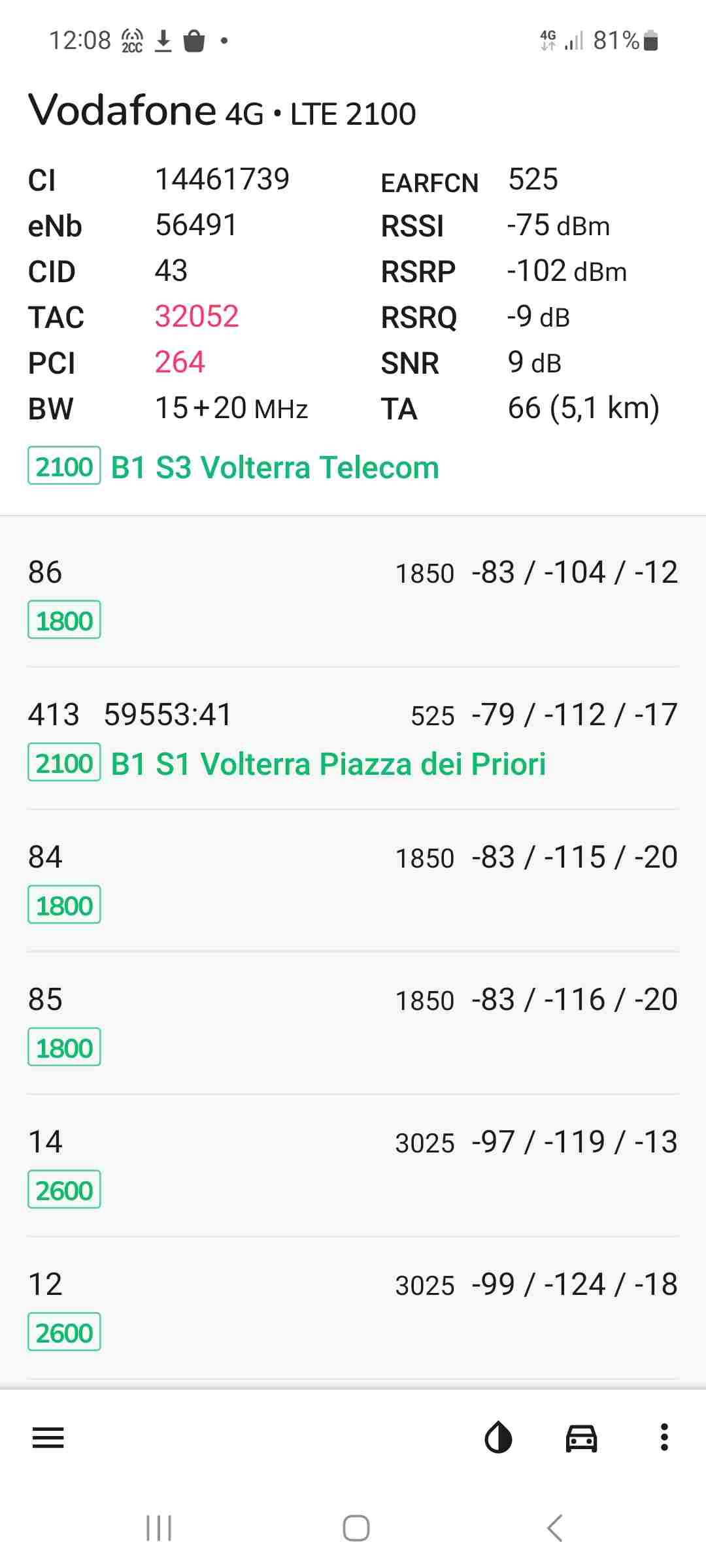706x1568 pixels.
Task: Go to the home screen
Action: [x=356, y=1527]
